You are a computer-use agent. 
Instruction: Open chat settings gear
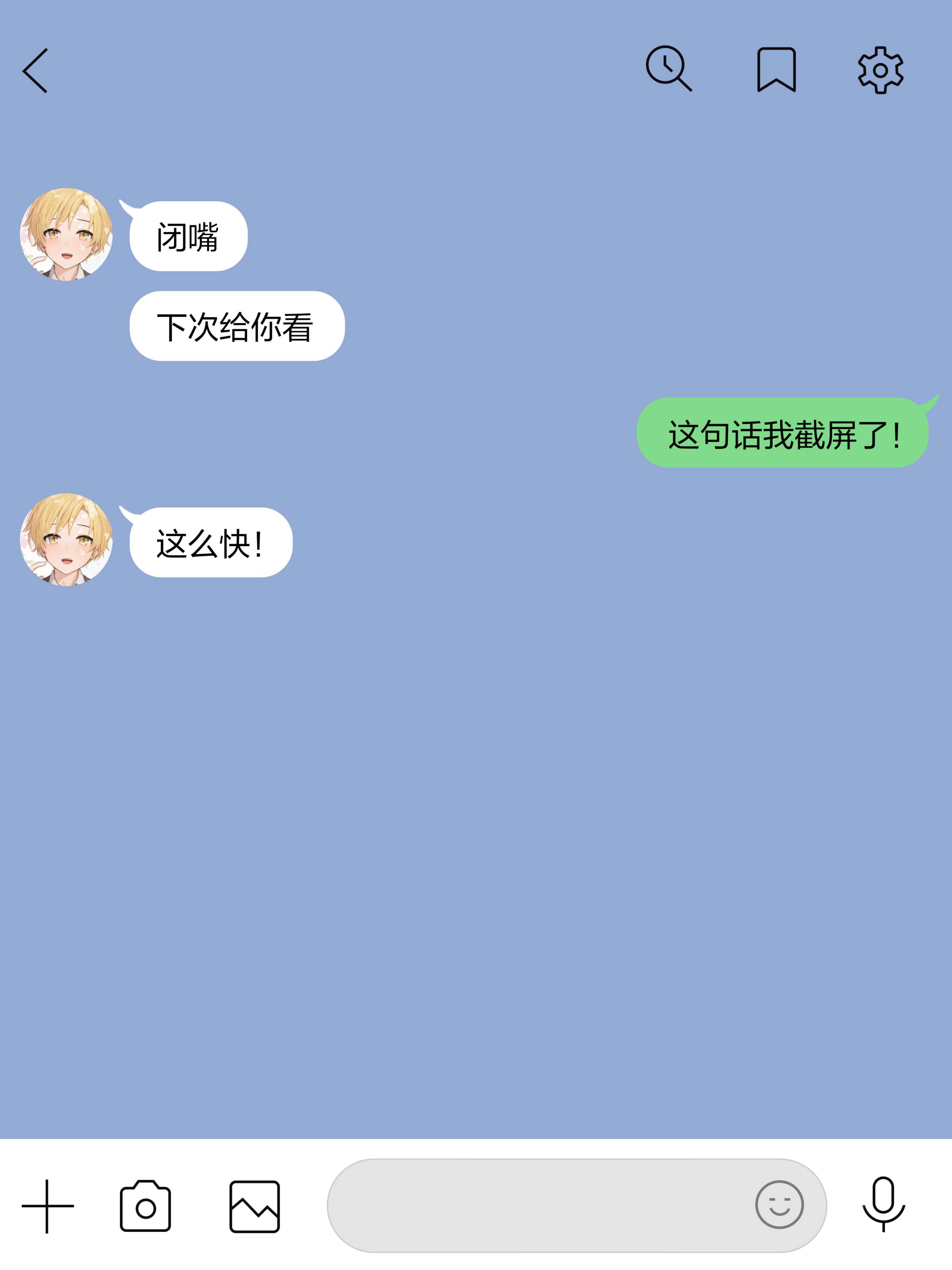(880, 70)
